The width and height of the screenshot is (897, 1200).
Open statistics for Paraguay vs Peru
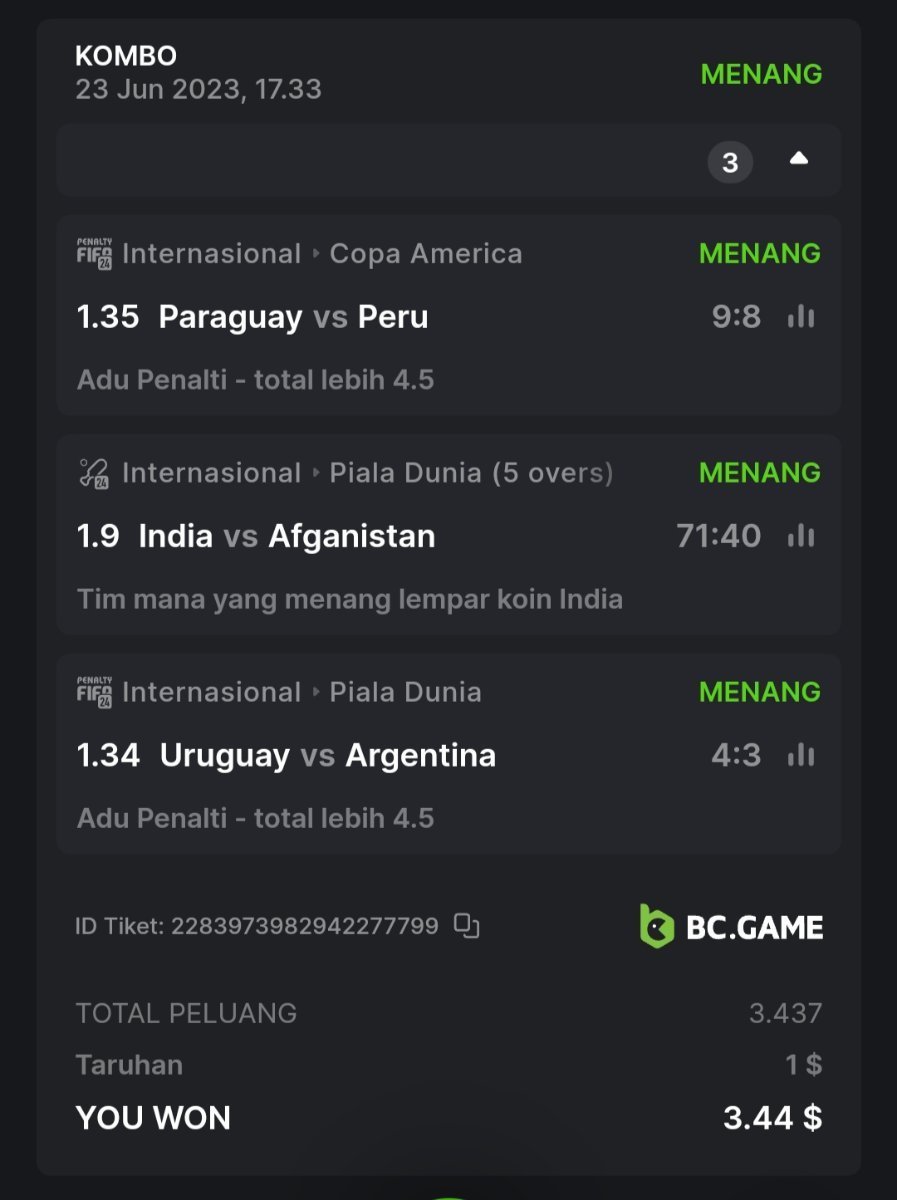click(801, 317)
